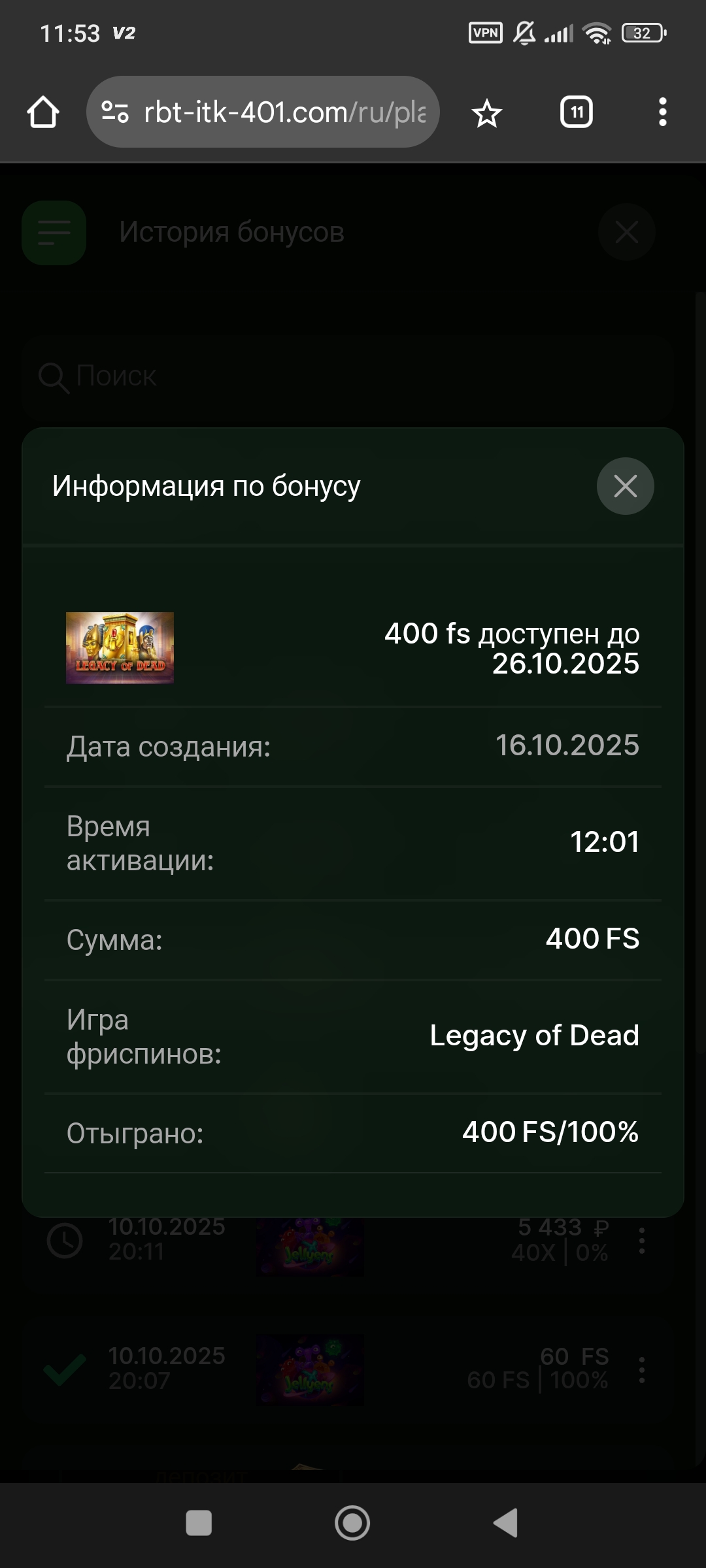Go to the browser home page
This screenshot has width=706, height=1568.
click(x=43, y=112)
